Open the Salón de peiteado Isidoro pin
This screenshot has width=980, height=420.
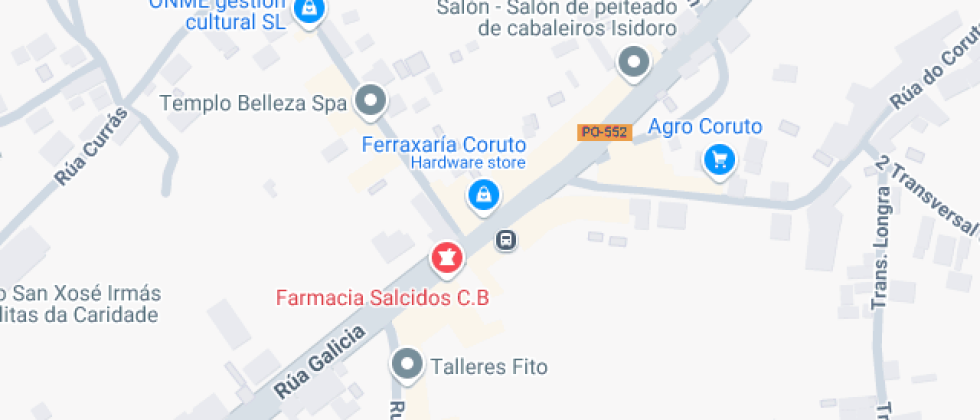pyautogui.click(x=634, y=65)
